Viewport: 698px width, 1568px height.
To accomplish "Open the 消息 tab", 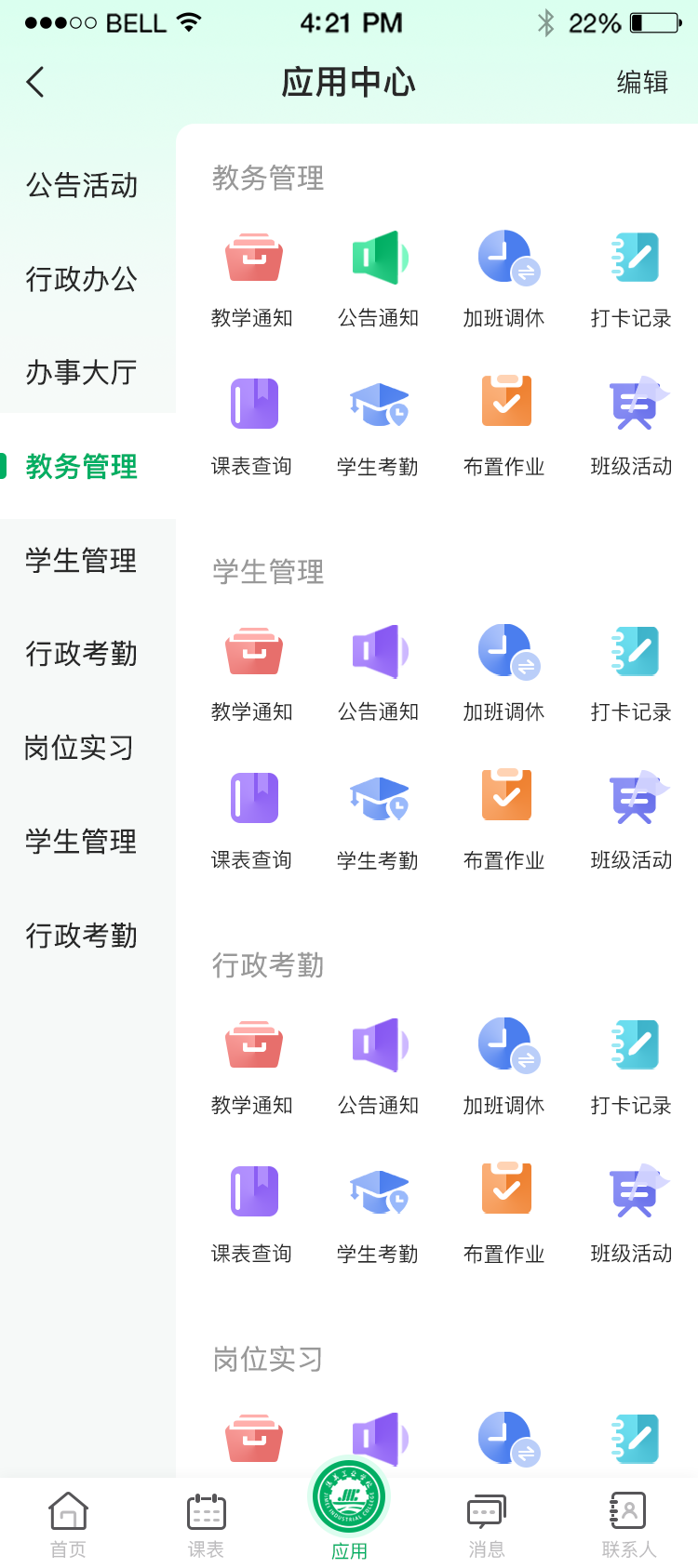I will [487, 1524].
